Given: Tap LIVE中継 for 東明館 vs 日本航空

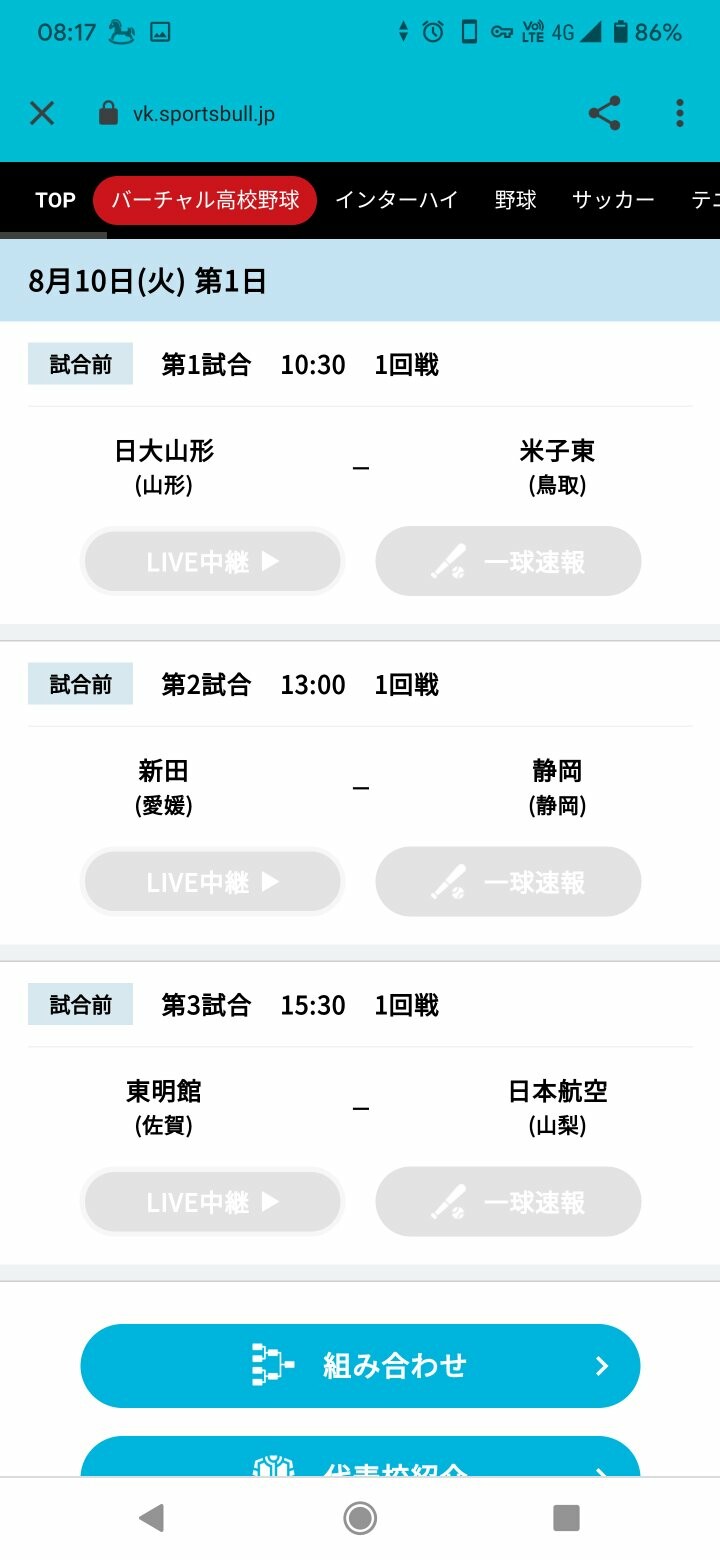Looking at the screenshot, I should coord(212,1201).
